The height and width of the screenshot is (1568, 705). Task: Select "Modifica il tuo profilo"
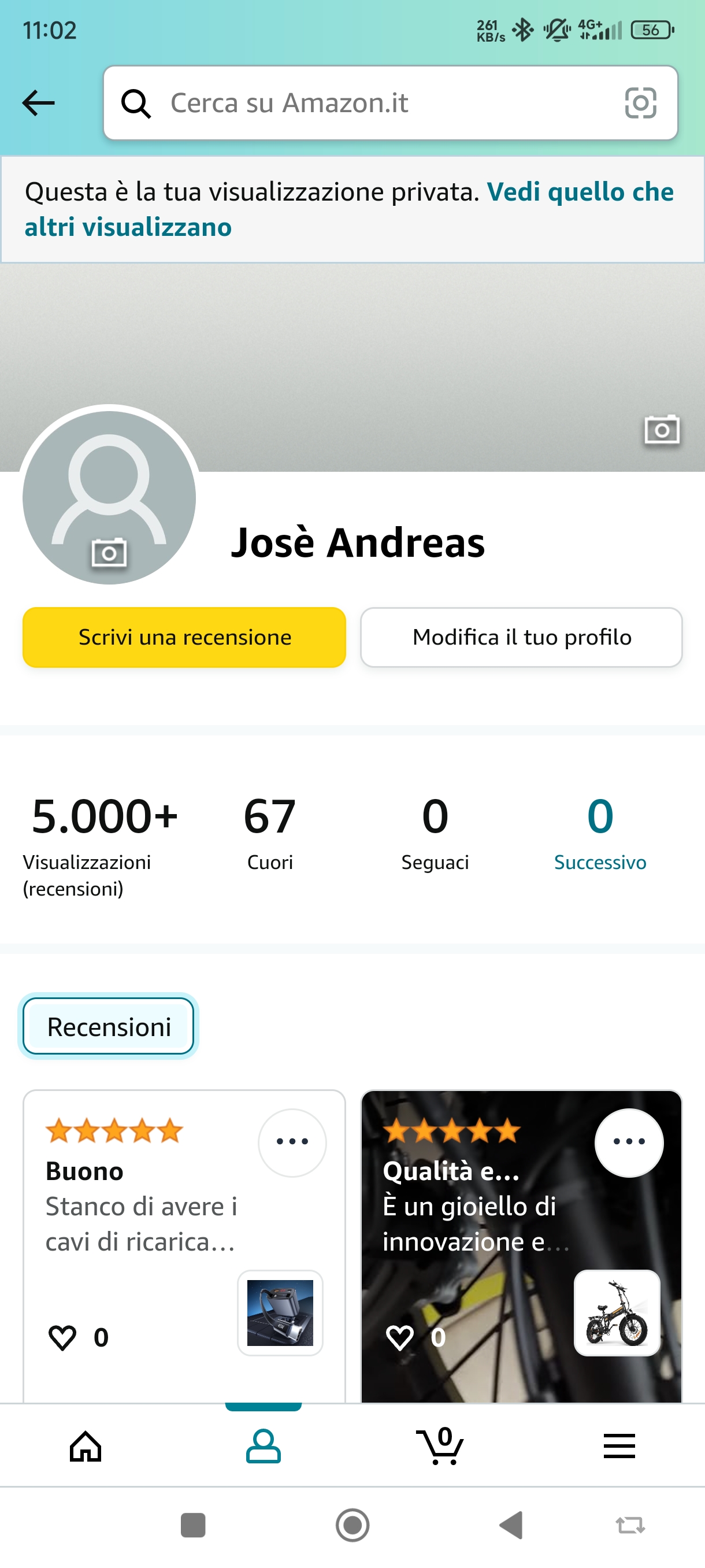click(x=521, y=637)
